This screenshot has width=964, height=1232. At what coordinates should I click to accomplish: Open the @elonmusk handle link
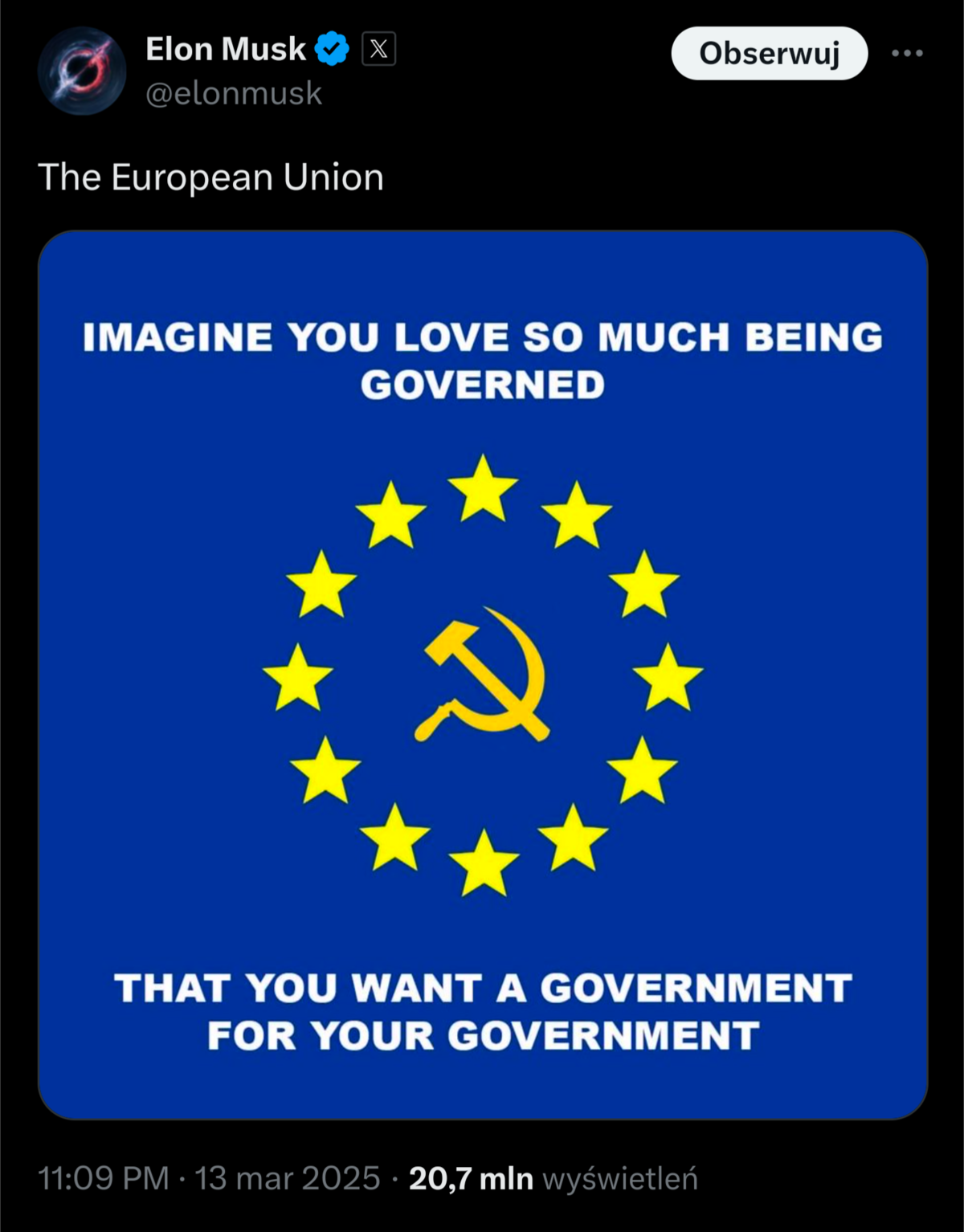(x=233, y=93)
